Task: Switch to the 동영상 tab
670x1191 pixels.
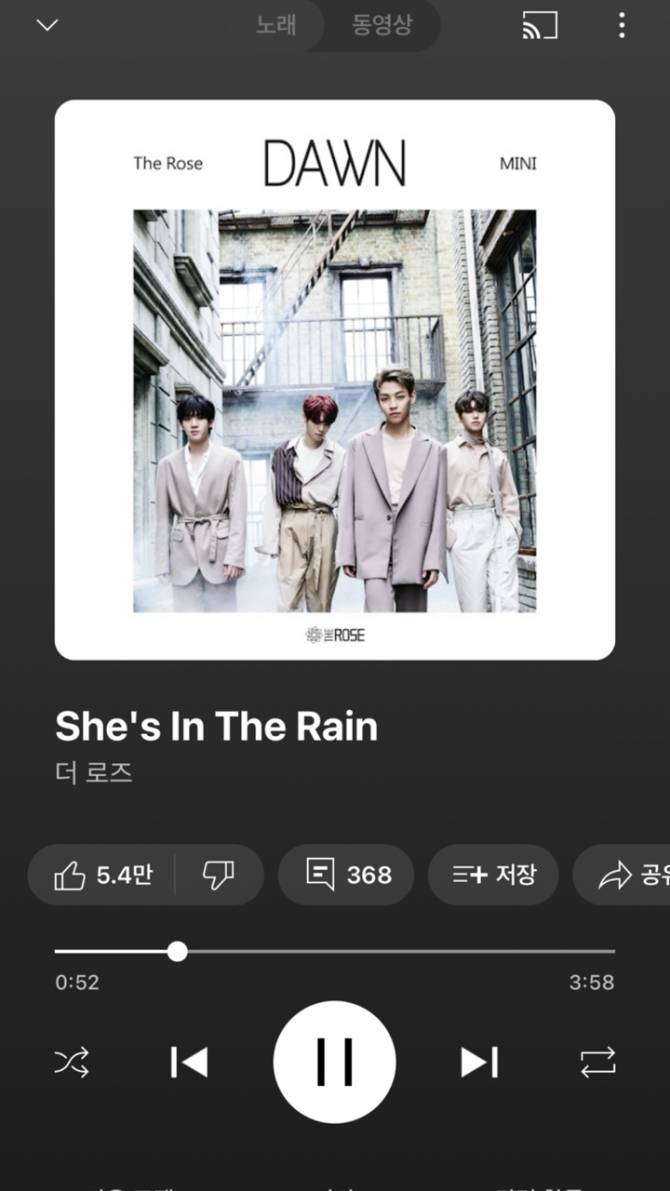Action: (381, 25)
